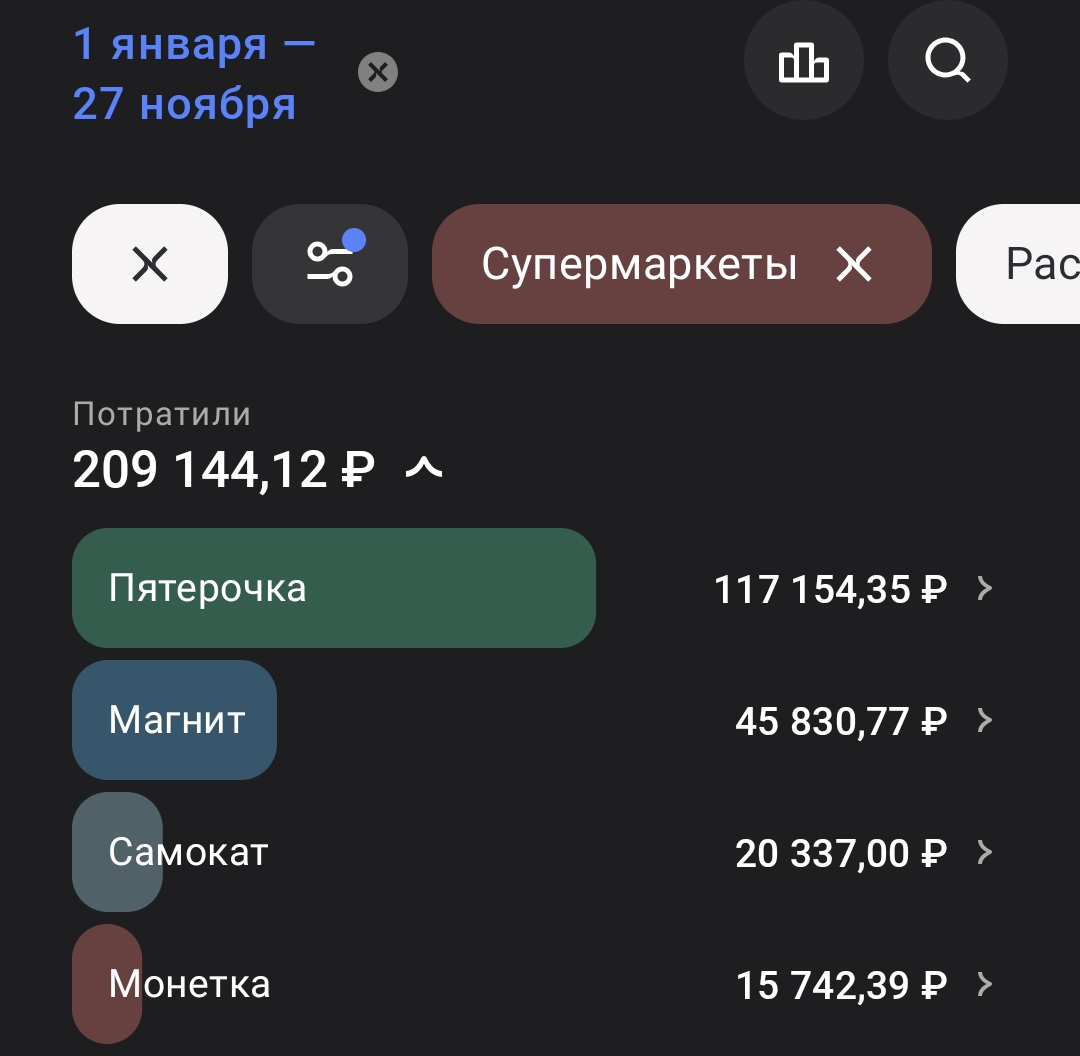Image resolution: width=1080 pixels, height=1056 pixels.
Task: Open Самокат spending details
Action: coord(533,852)
